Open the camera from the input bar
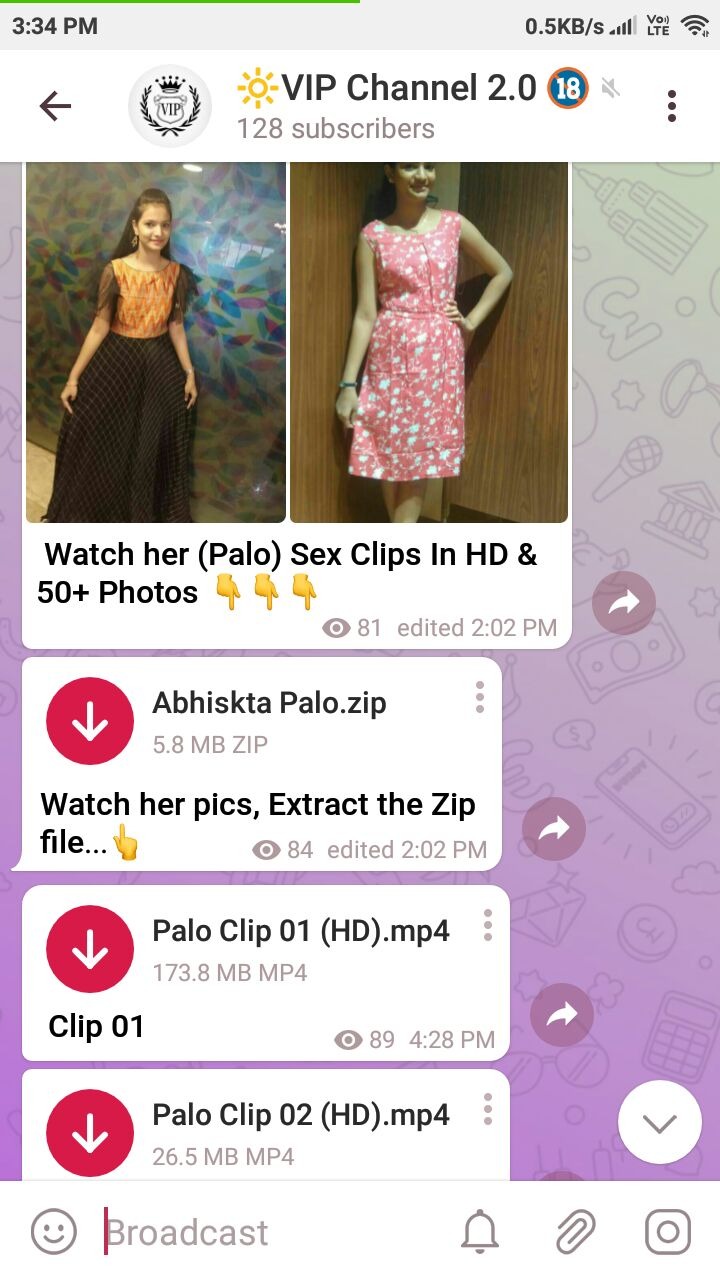720x1280 pixels. click(667, 1232)
